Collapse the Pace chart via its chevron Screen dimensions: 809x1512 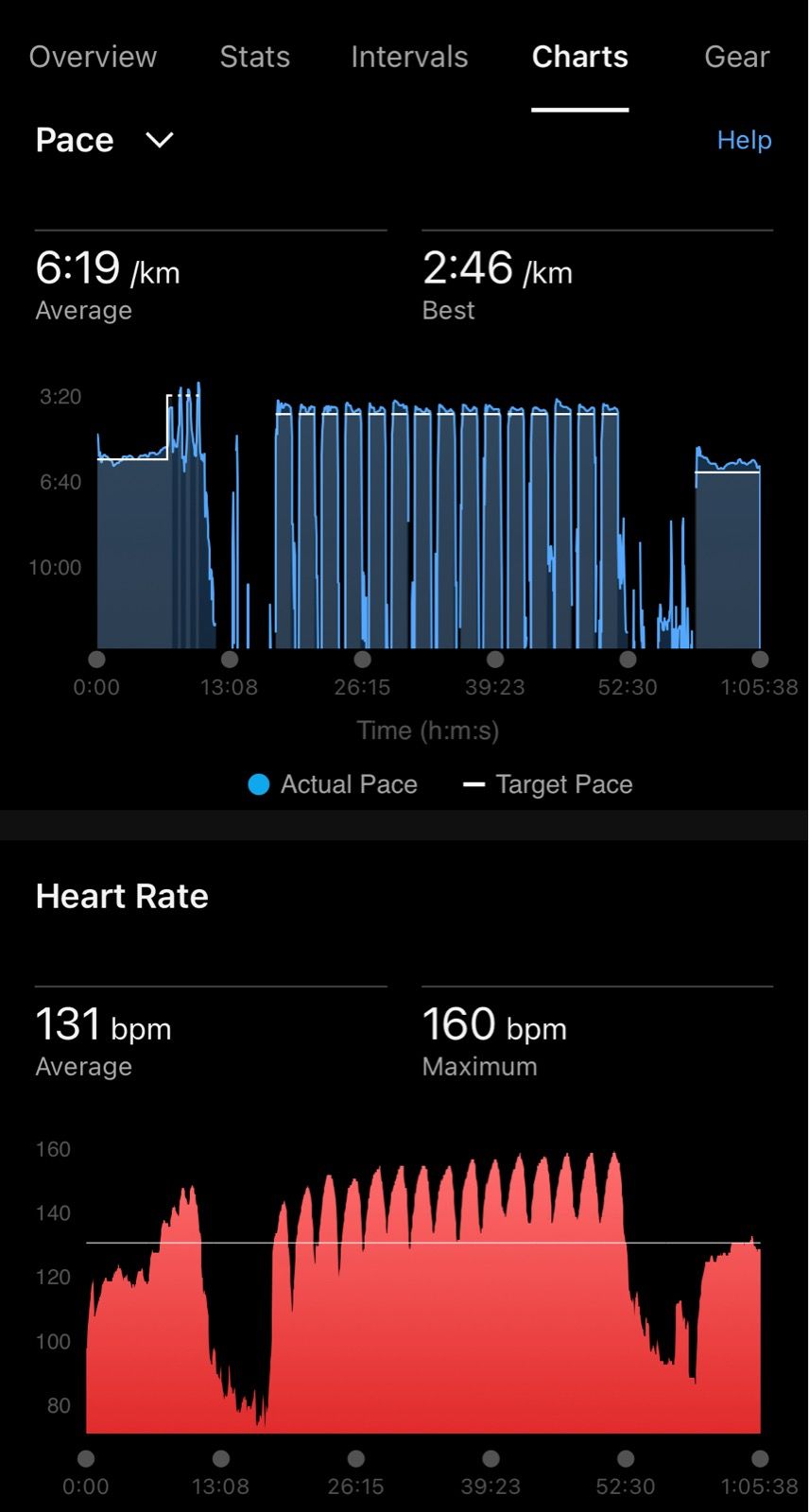pyautogui.click(x=159, y=140)
